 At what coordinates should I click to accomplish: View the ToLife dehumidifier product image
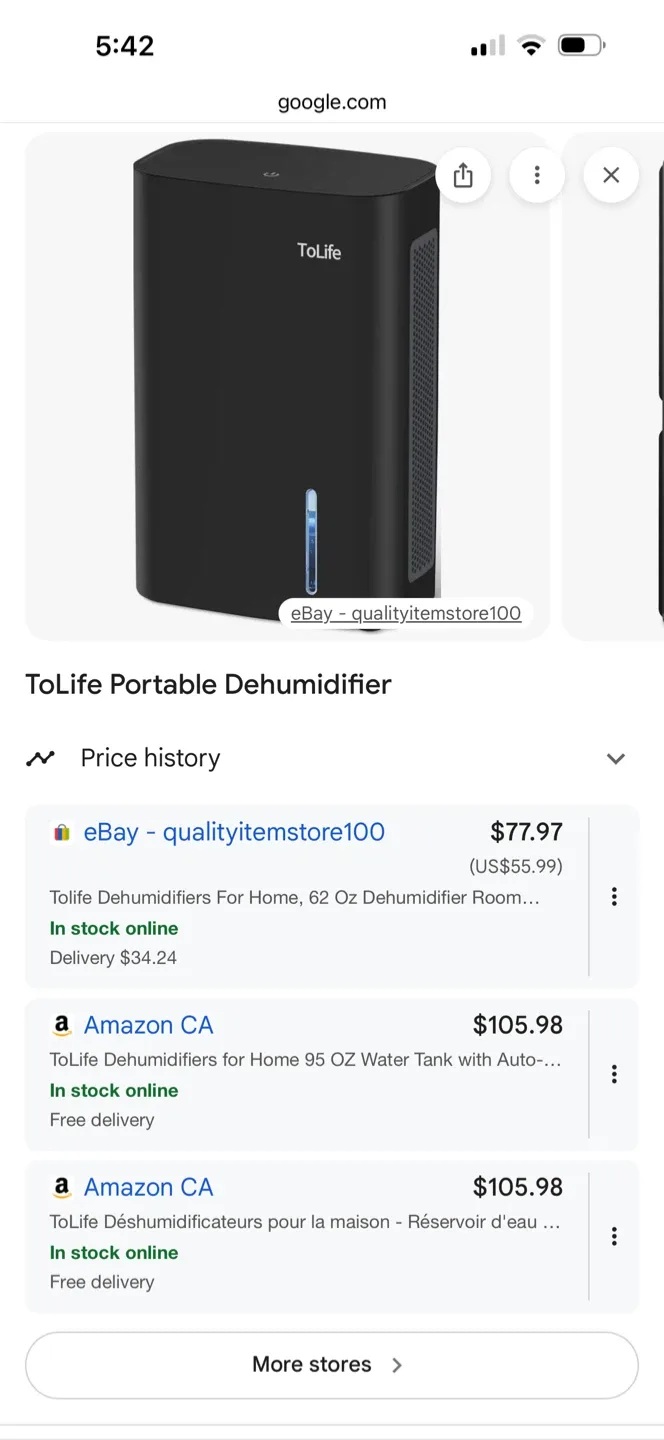pos(288,386)
